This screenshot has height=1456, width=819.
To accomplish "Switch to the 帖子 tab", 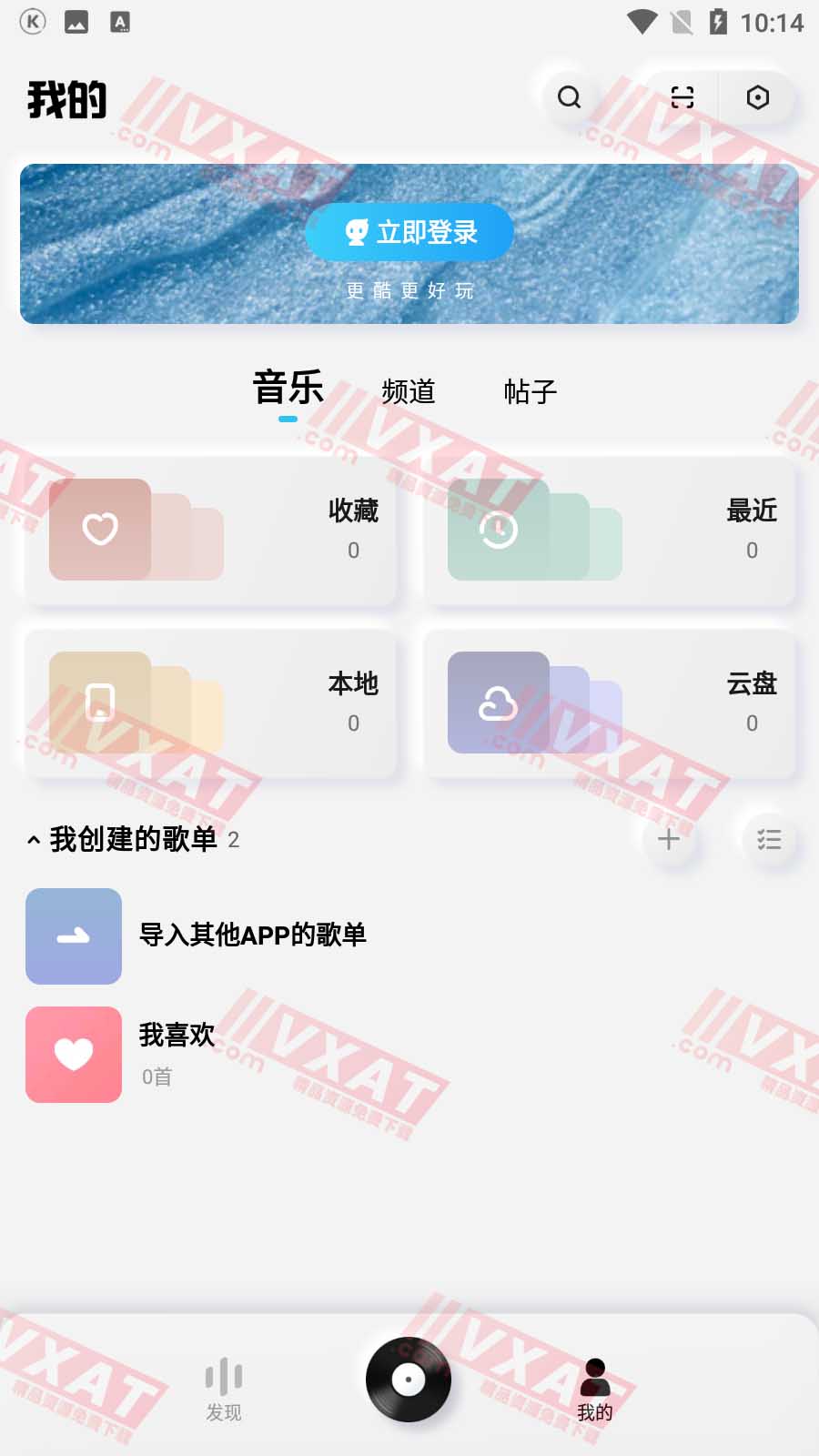I will [530, 392].
